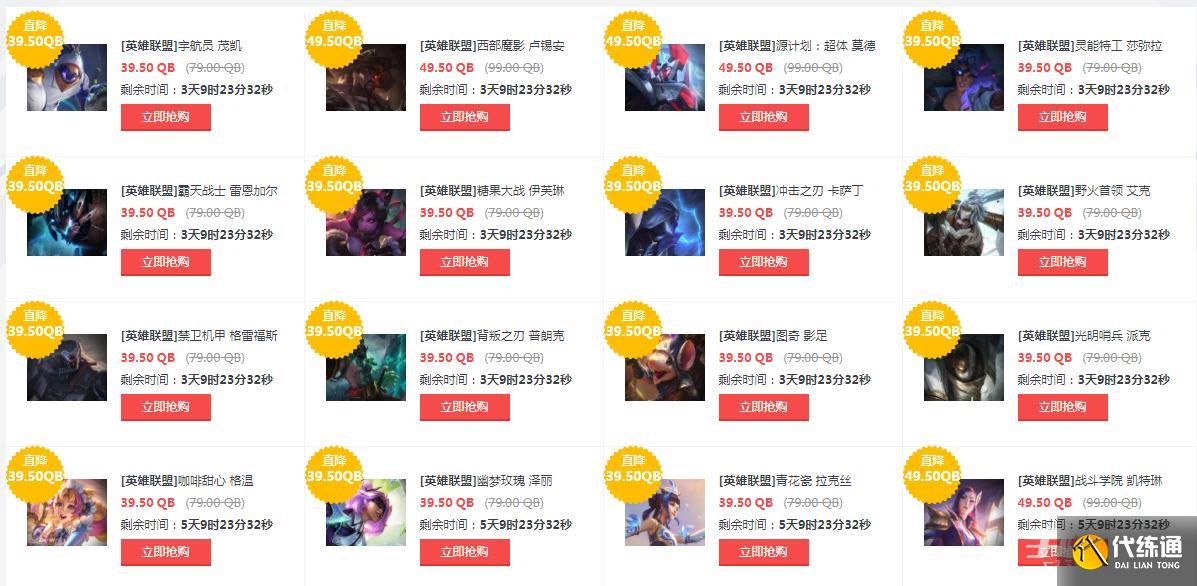Purchase 灵能特工 莎弥拉 via 立即抢购
This screenshot has height=586, width=1197.
pyautogui.click(x=1062, y=117)
